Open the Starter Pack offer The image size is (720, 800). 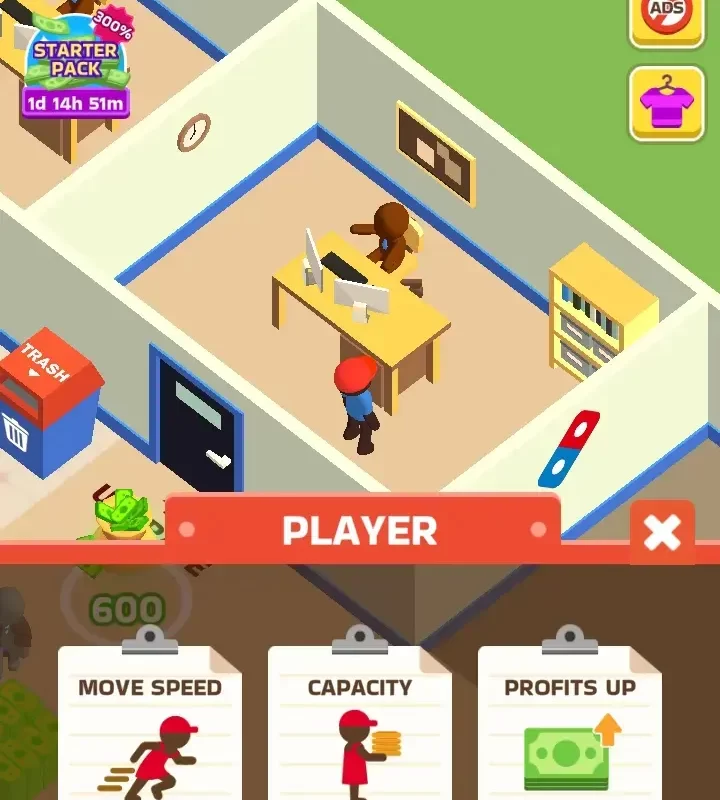(76, 62)
